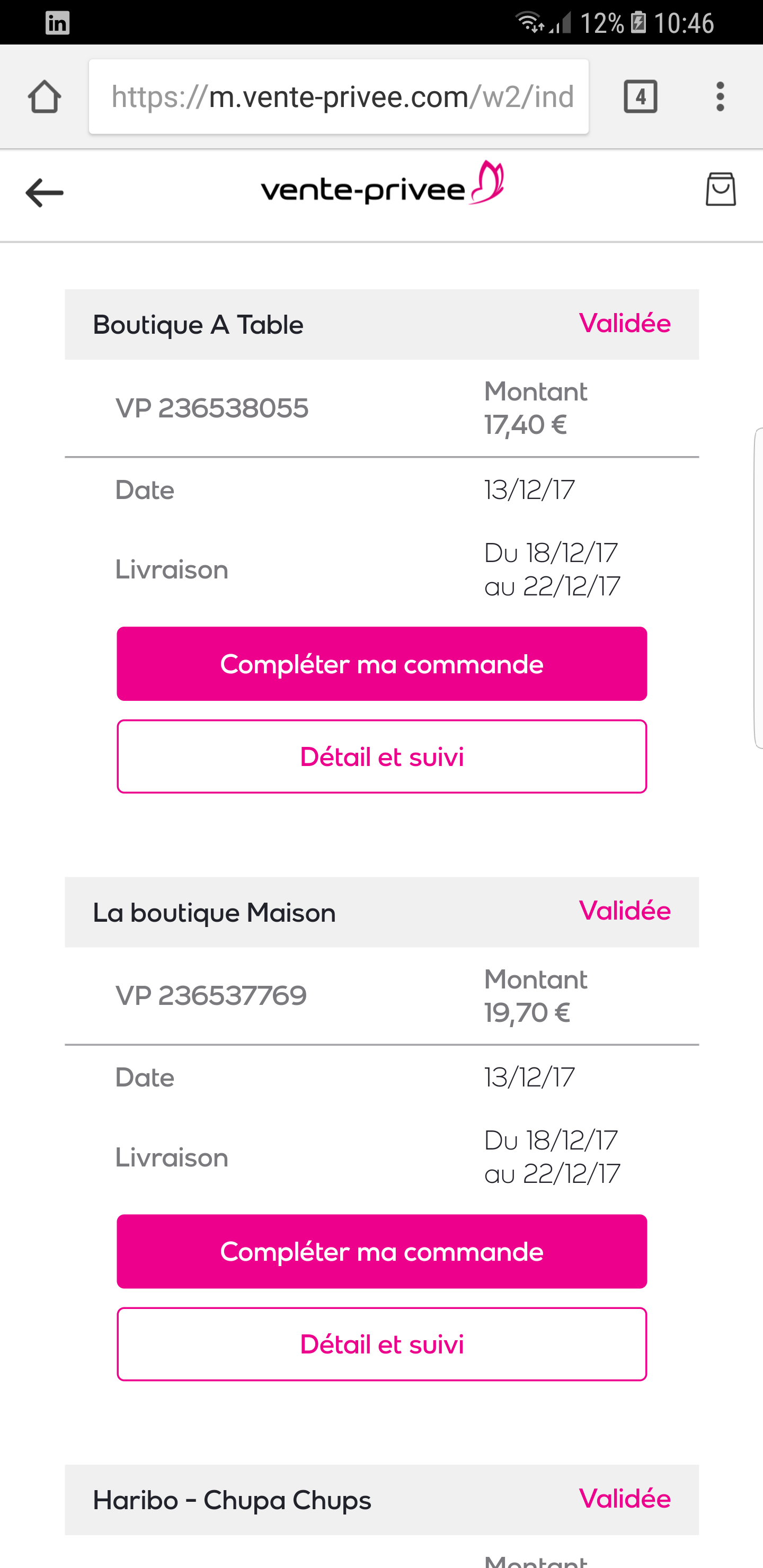763x1568 pixels.
Task: View Détail et suivi for La boutique Maison
Action: pyautogui.click(x=382, y=1344)
